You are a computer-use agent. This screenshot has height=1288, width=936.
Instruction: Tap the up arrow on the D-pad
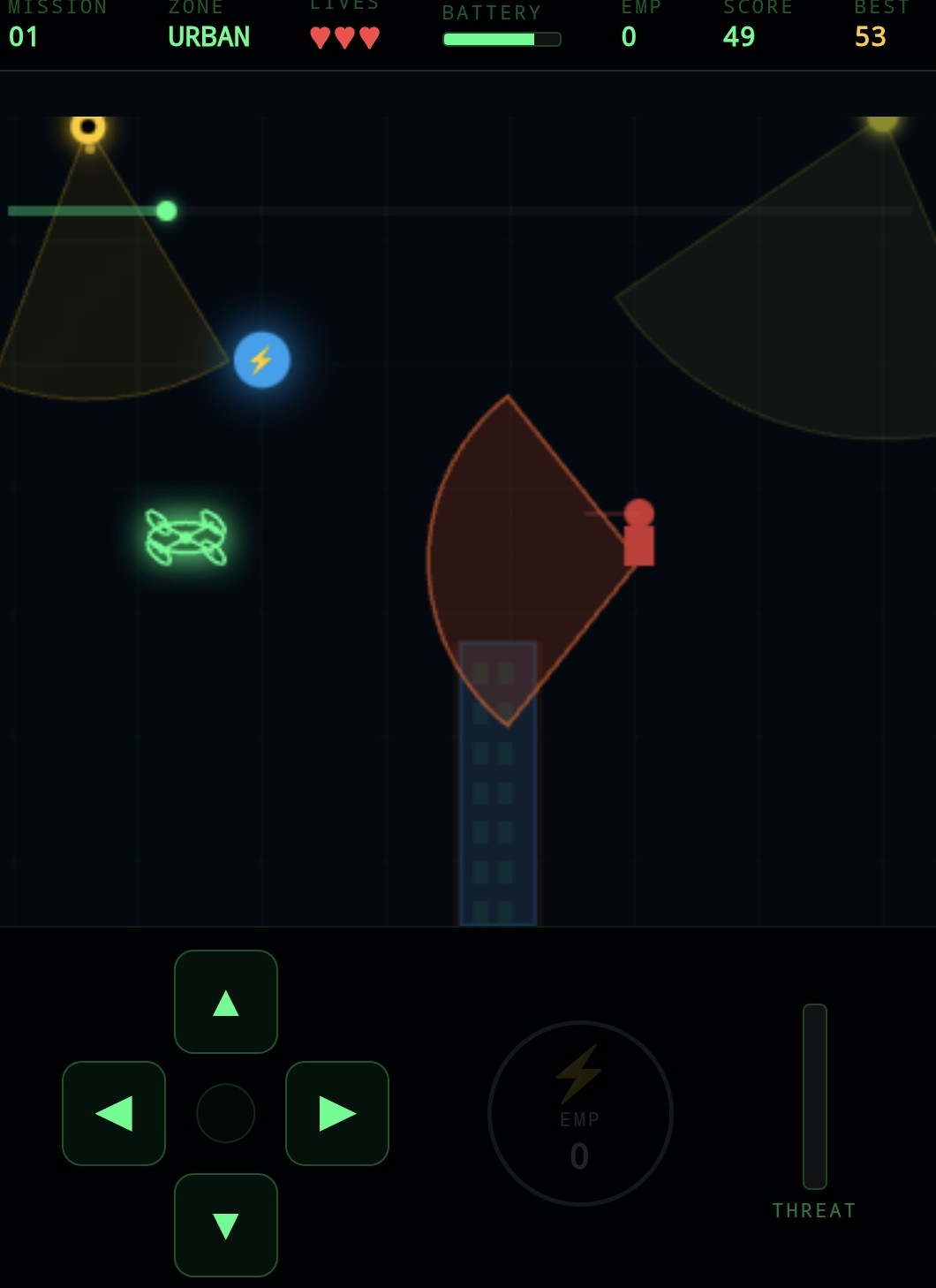click(x=226, y=1002)
